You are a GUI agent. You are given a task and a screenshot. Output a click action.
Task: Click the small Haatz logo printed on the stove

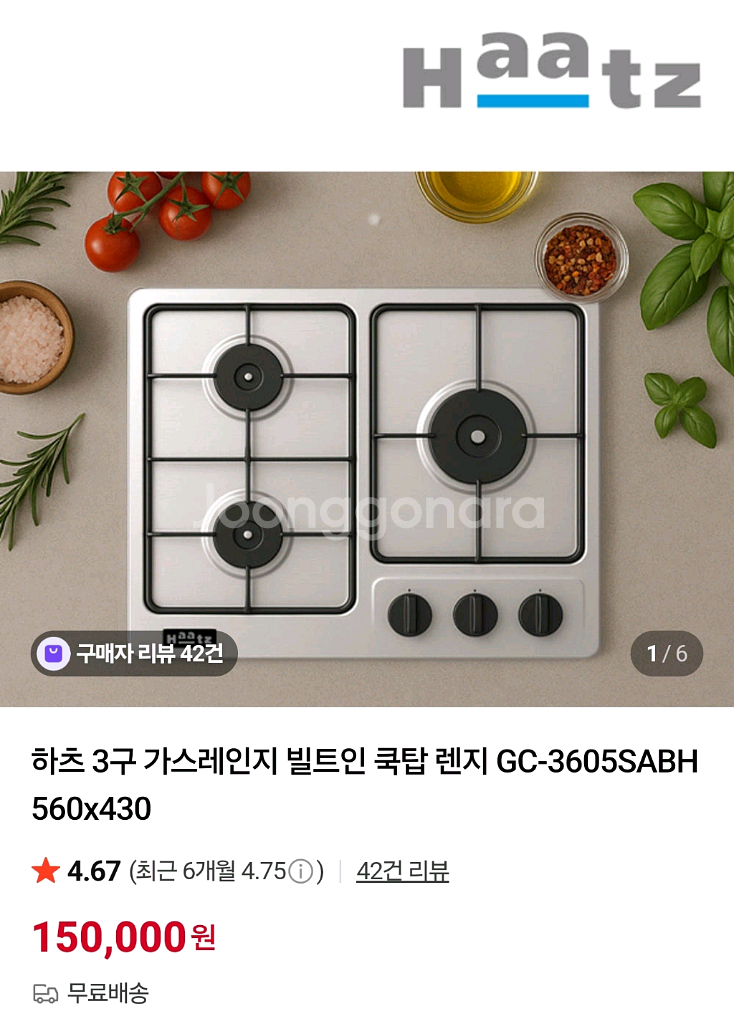(190, 636)
